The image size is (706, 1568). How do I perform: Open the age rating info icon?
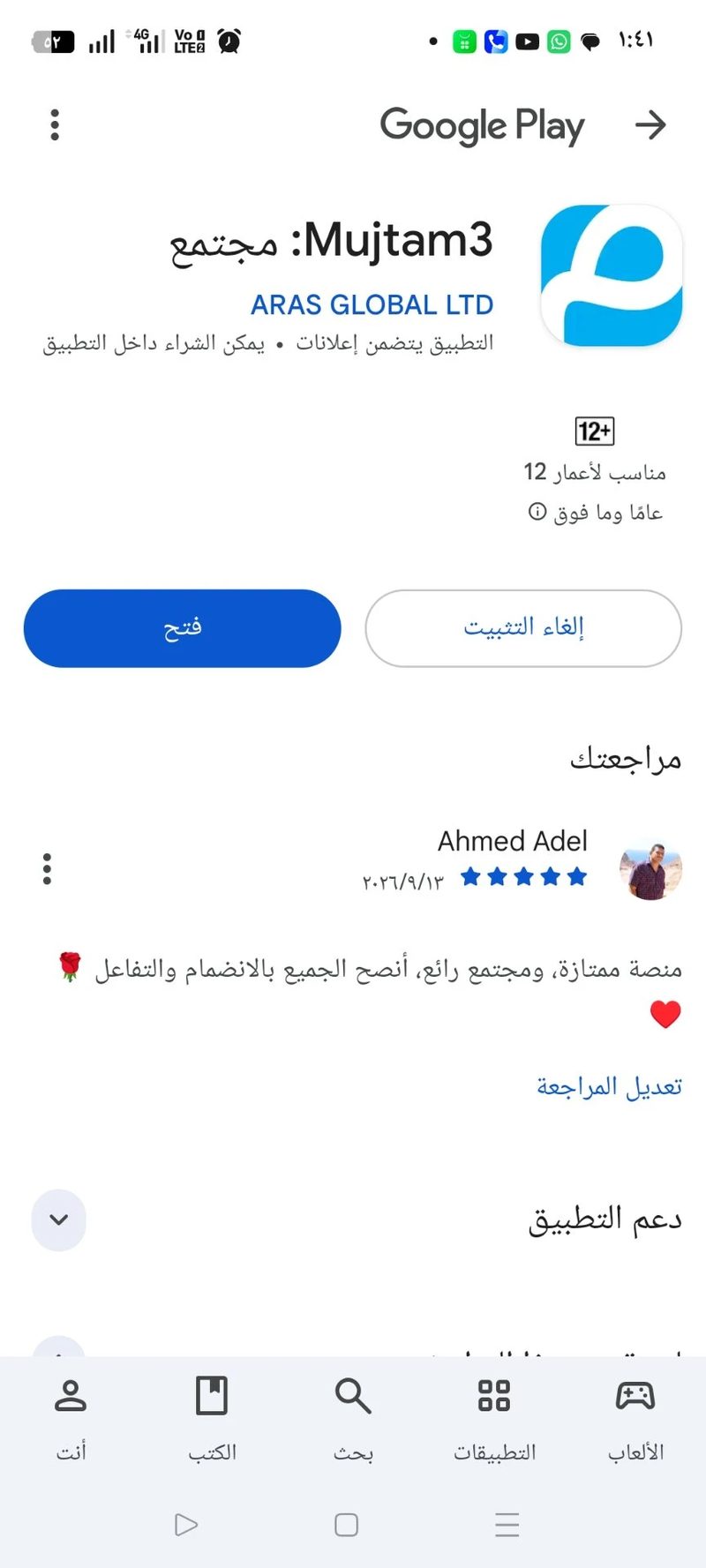tap(537, 512)
